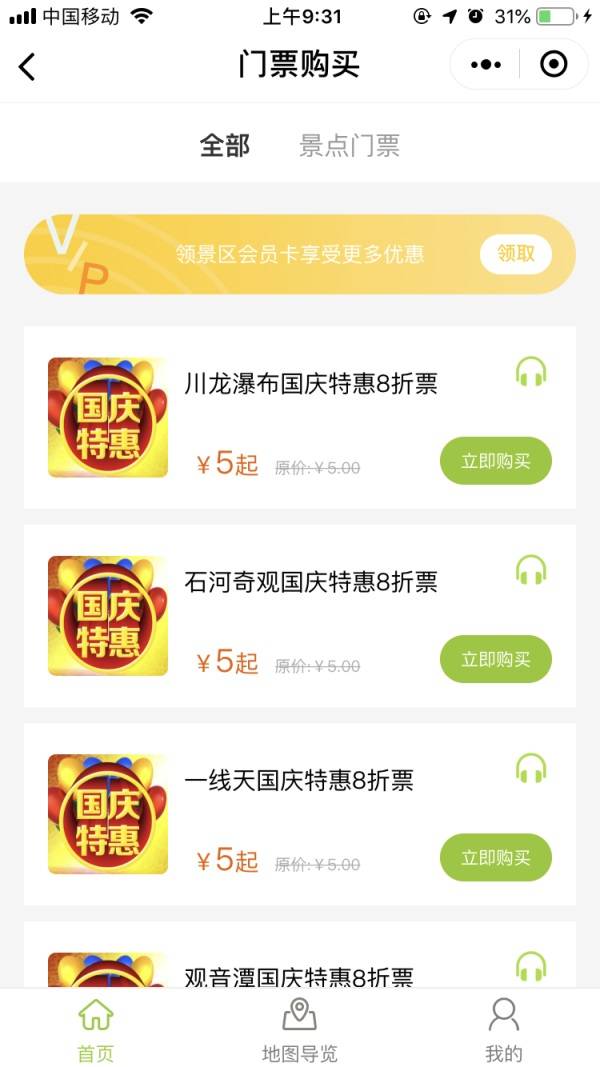
Task: Open 一线天国庆特惠8折票 ticket card
Action: [298, 780]
